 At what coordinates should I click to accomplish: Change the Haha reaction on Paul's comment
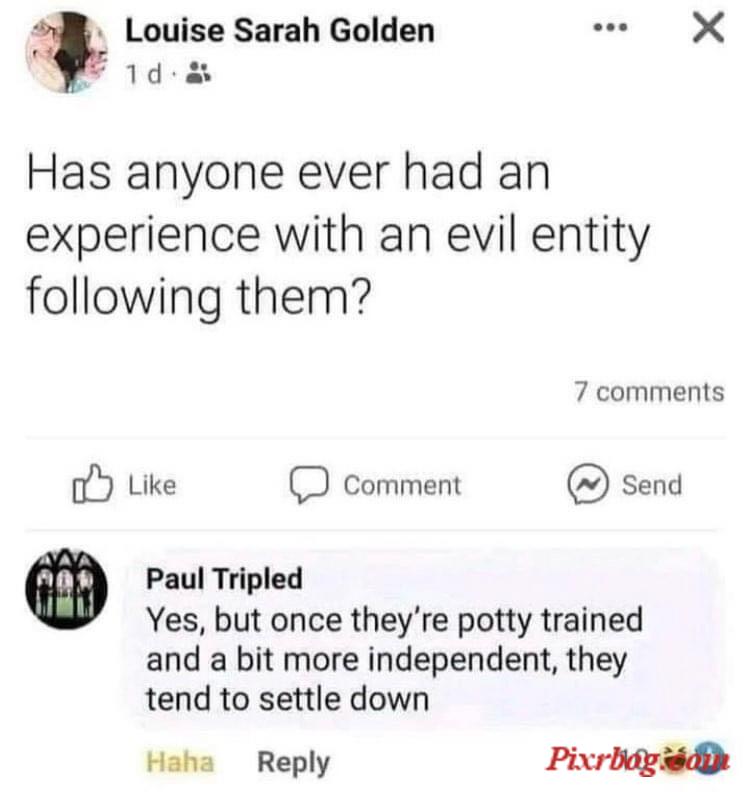180,762
